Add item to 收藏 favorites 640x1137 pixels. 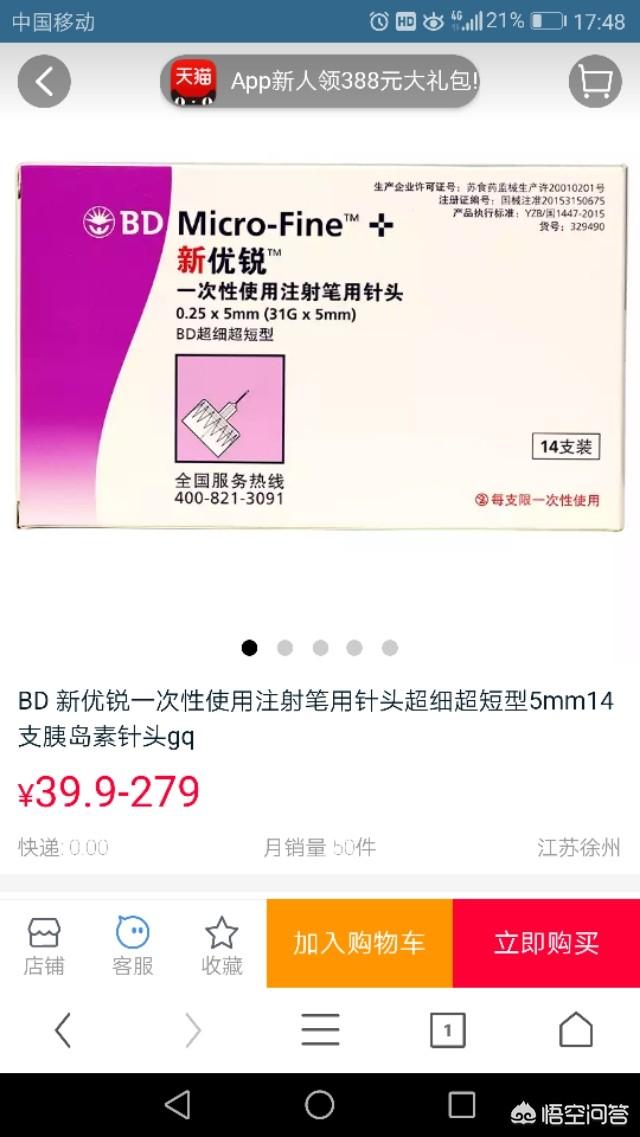[221, 945]
